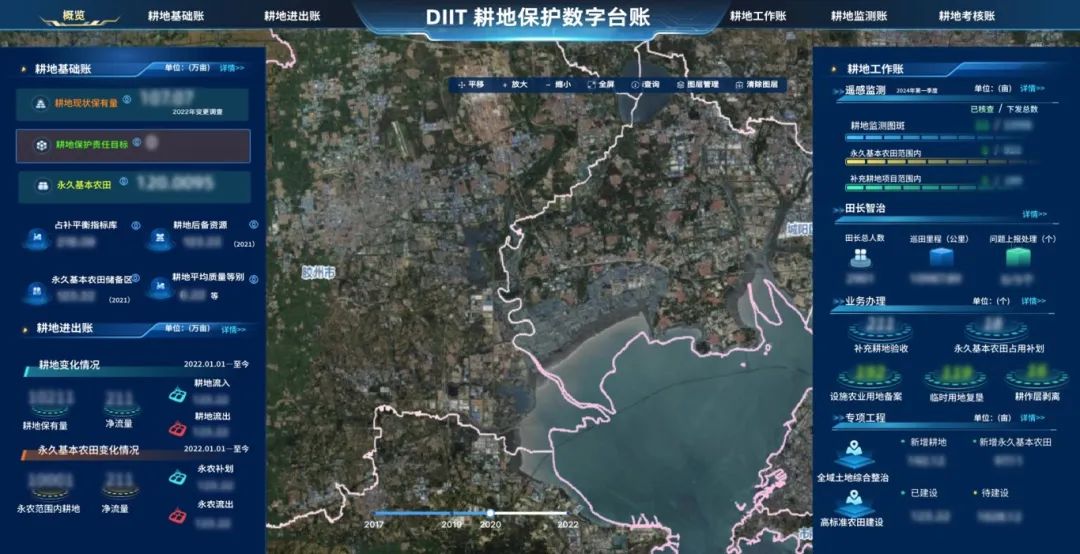View 详情 of 遥感监测 section

(x=1033, y=88)
